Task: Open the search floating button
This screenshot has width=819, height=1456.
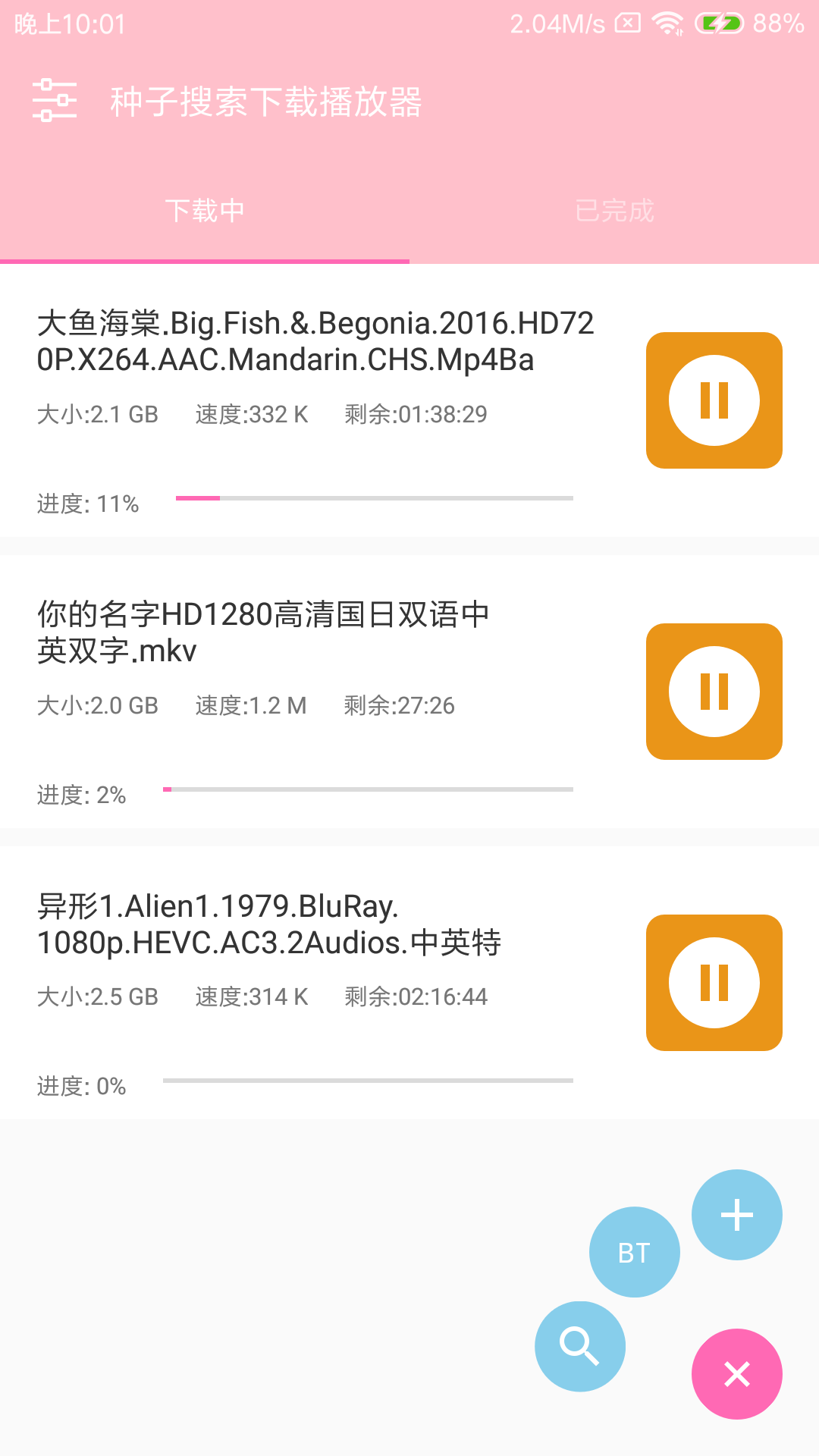Action: point(579,1346)
